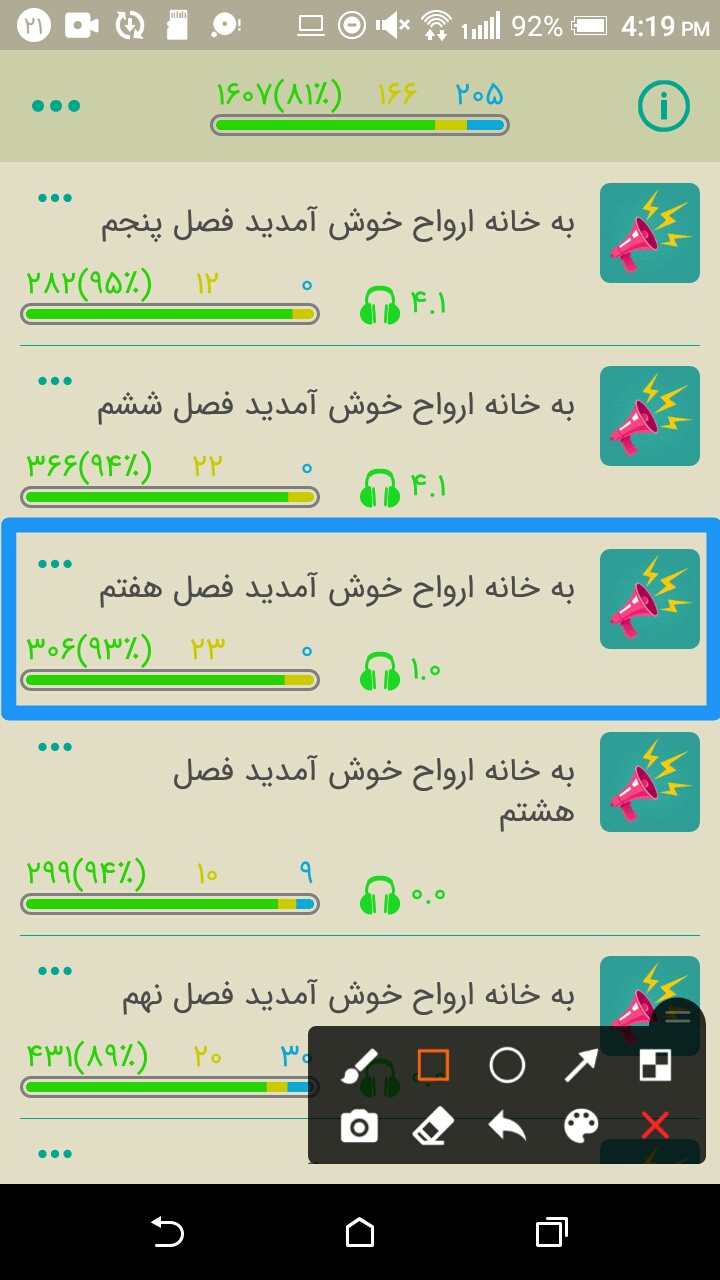
Task: Select the rectangle shape tool
Action: 433,1065
